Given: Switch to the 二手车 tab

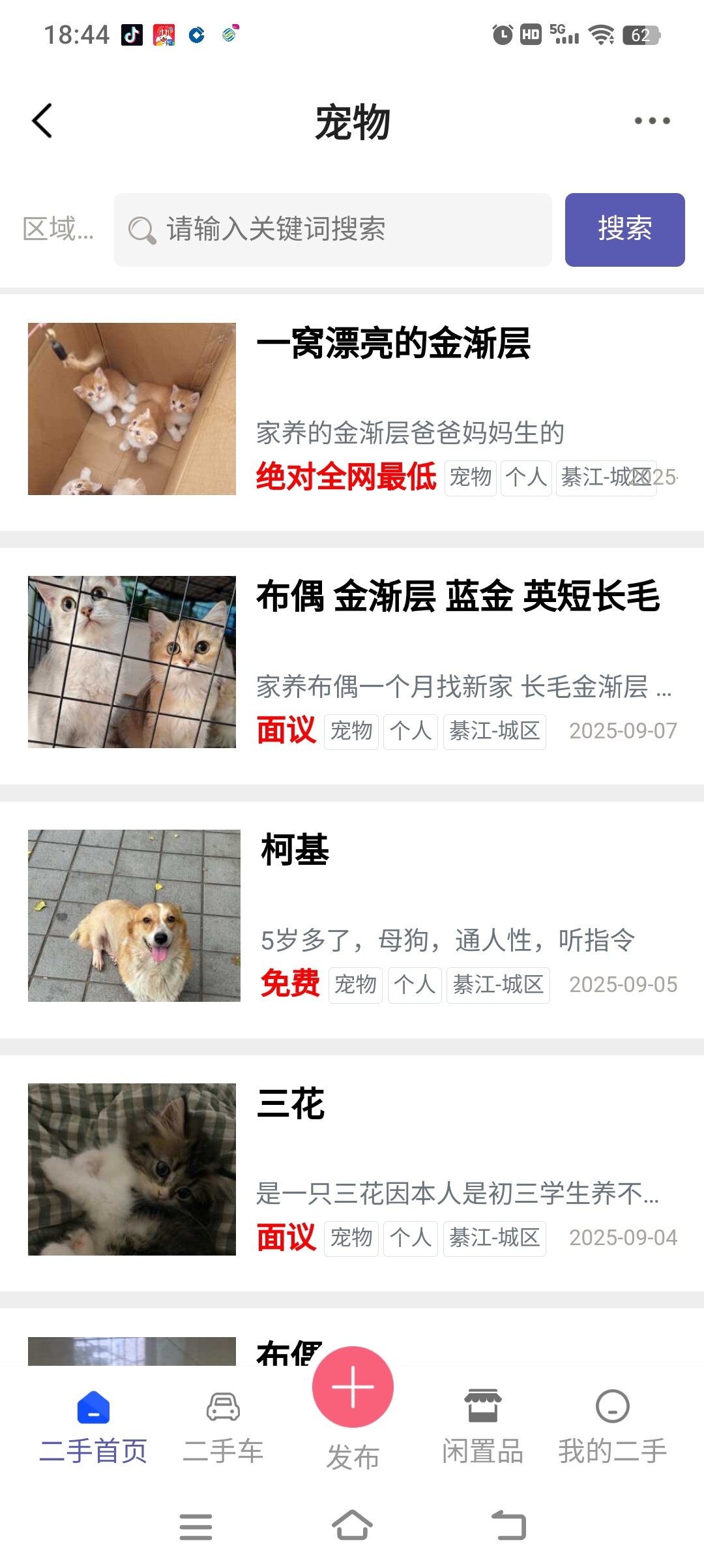Looking at the screenshot, I should coord(223,1428).
